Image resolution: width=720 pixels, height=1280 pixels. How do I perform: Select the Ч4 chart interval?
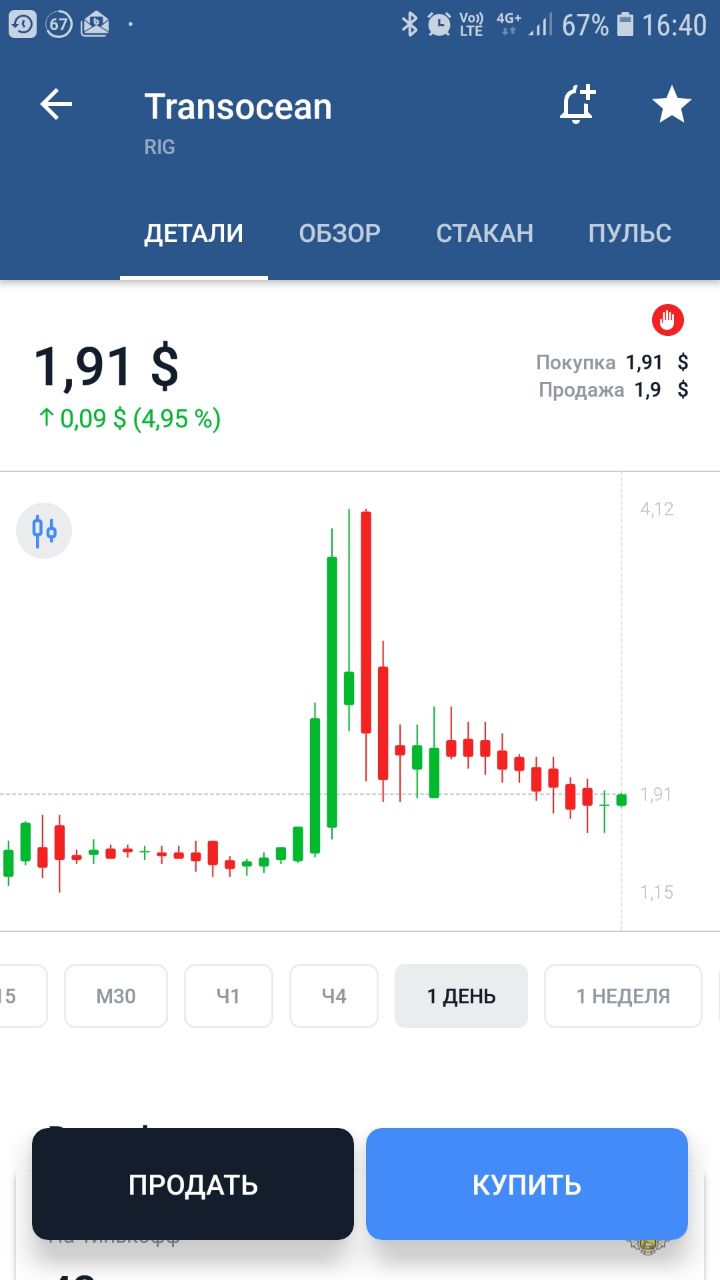tap(334, 996)
